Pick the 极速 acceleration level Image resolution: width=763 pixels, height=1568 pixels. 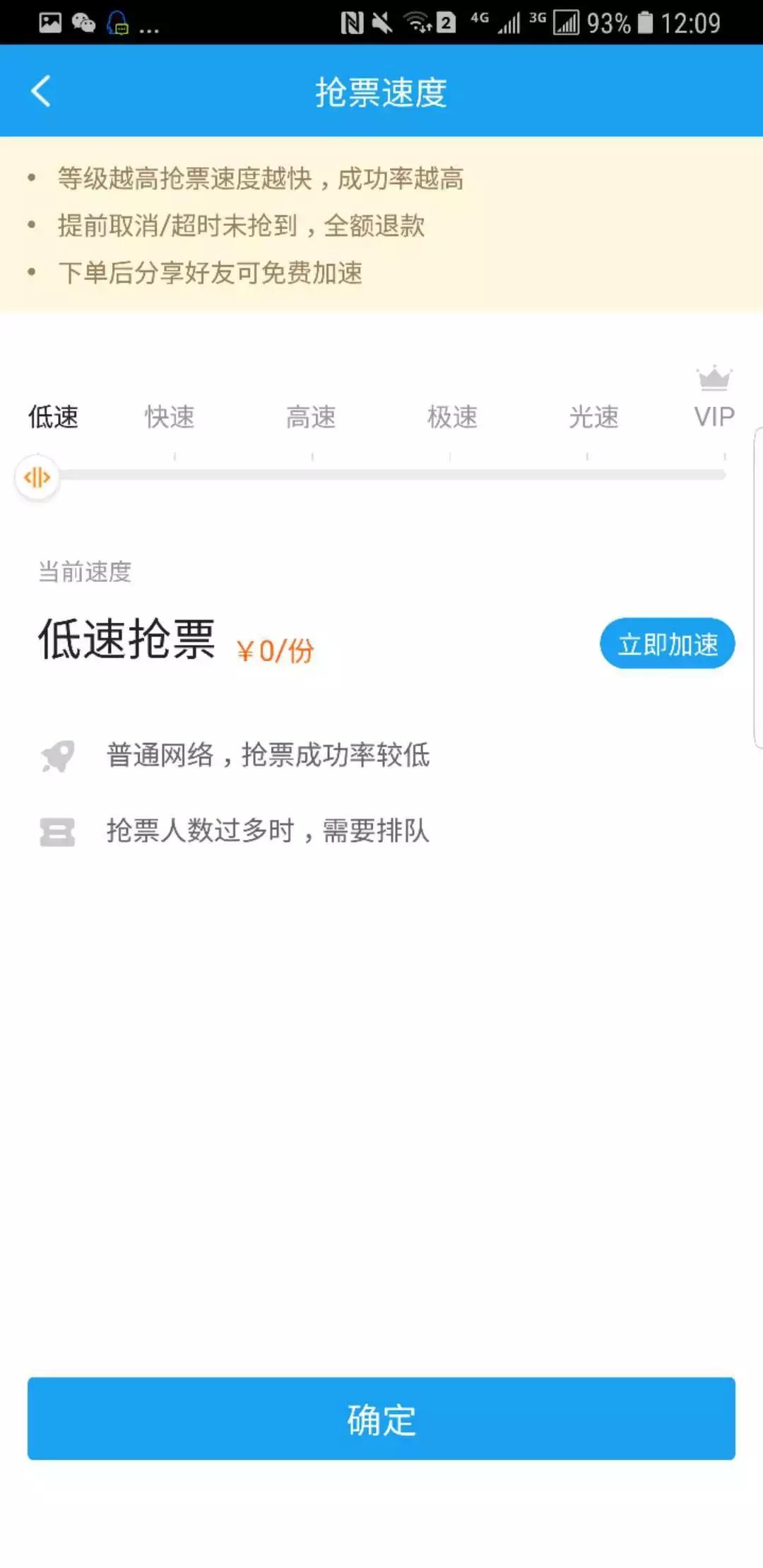pos(452,417)
